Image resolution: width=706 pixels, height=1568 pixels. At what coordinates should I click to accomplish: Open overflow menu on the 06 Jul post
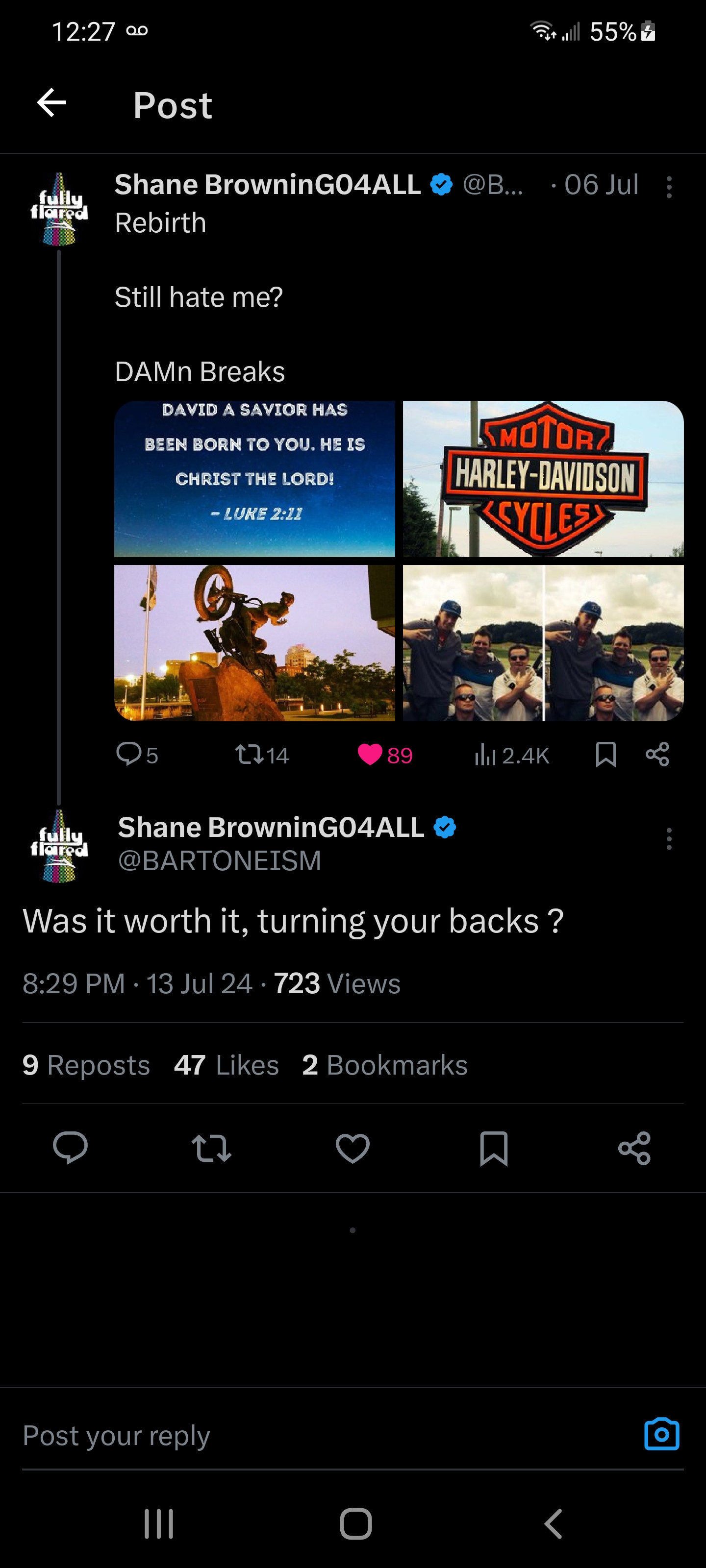[669, 187]
